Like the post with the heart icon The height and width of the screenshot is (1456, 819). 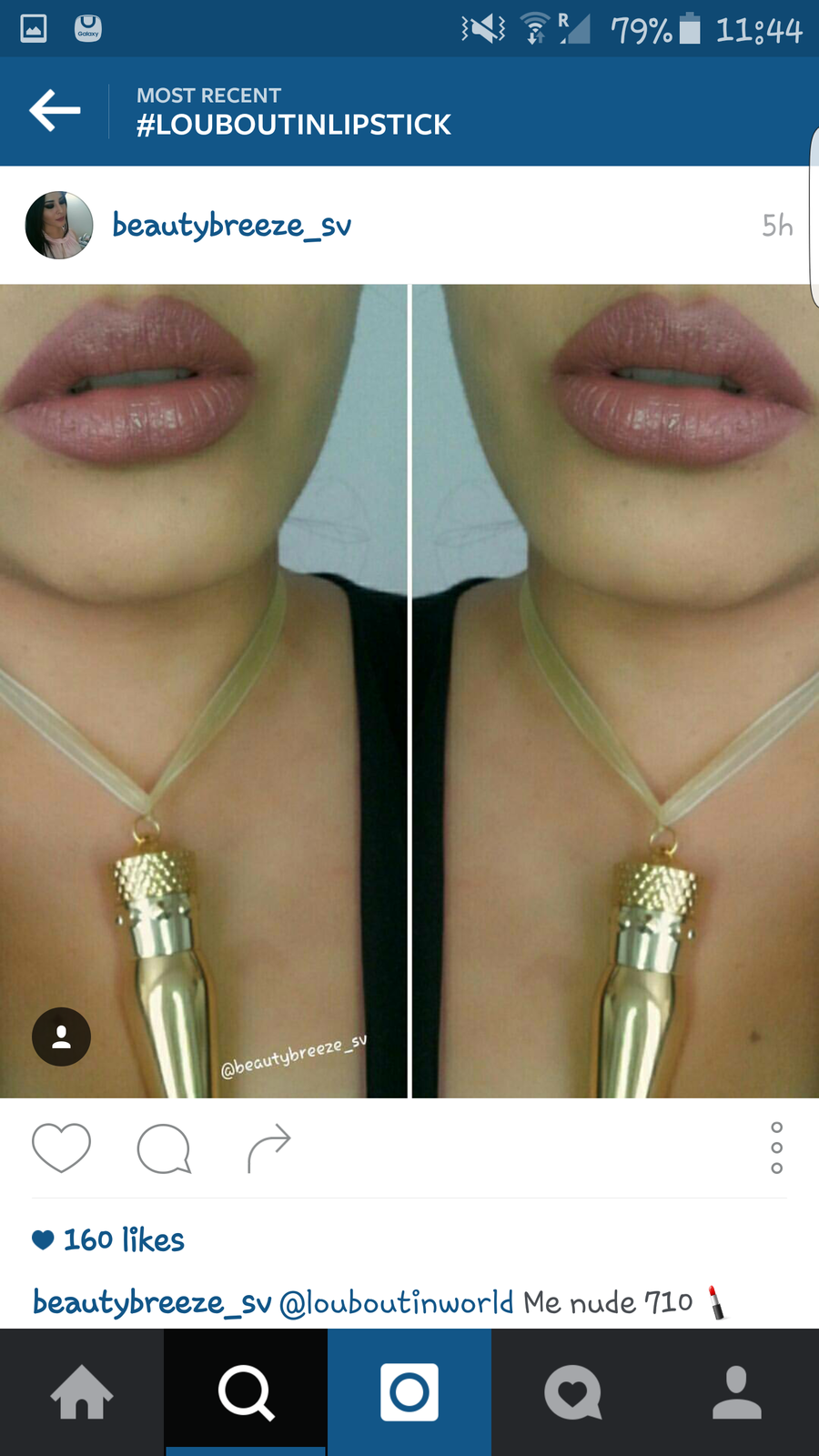click(61, 1148)
